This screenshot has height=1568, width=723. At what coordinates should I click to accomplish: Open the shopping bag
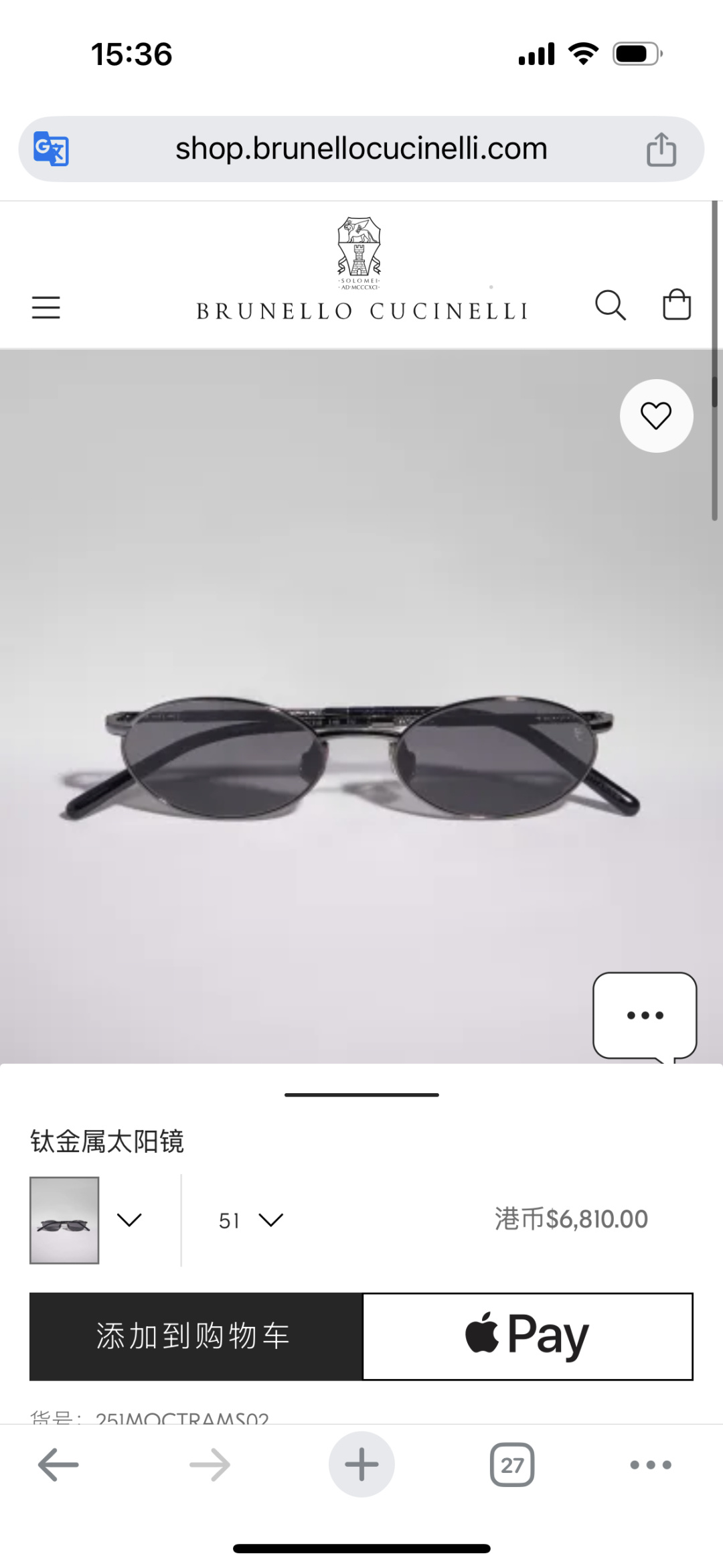coord(676,305)
